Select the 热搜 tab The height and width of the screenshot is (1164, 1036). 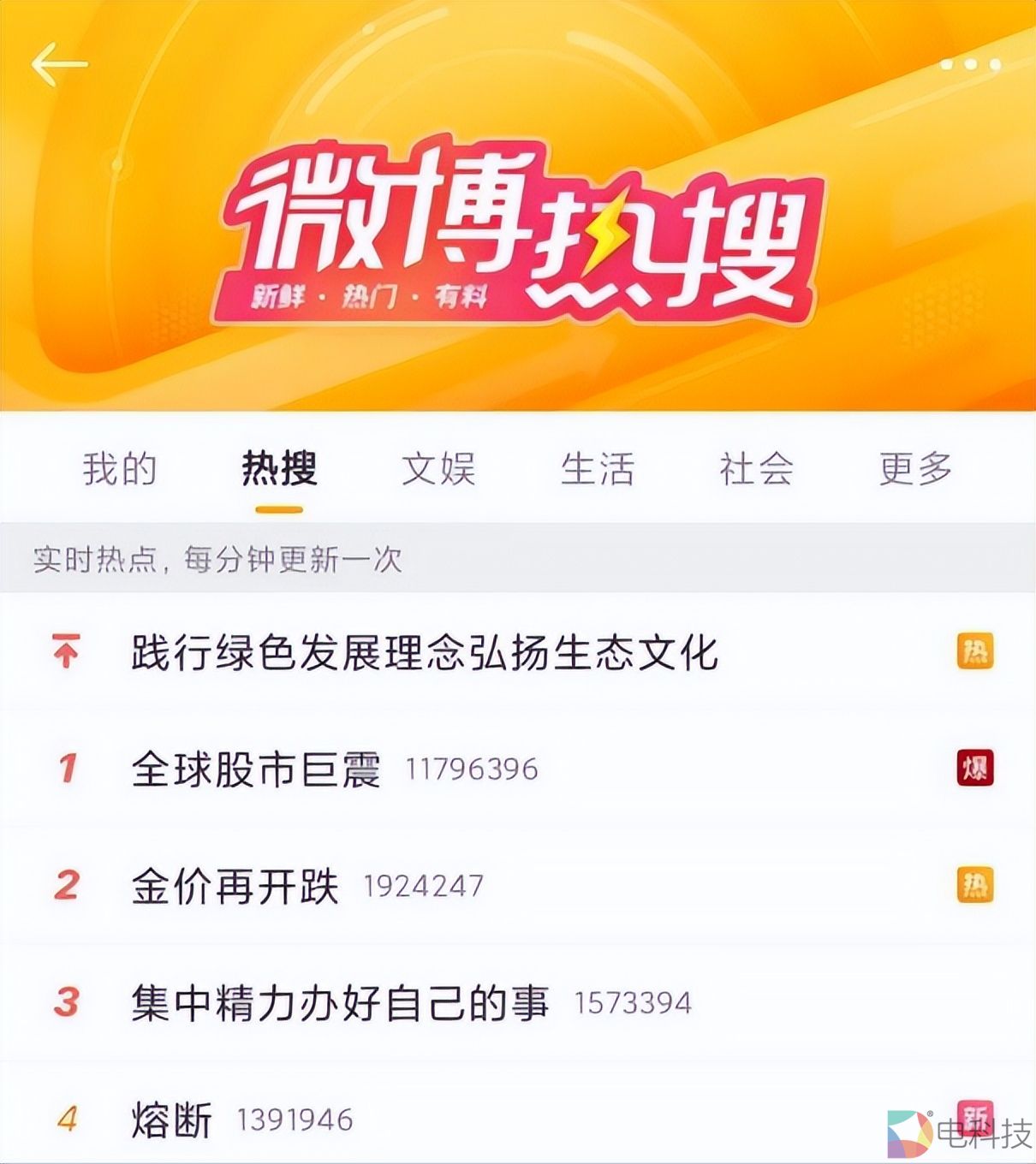point(279,469)
